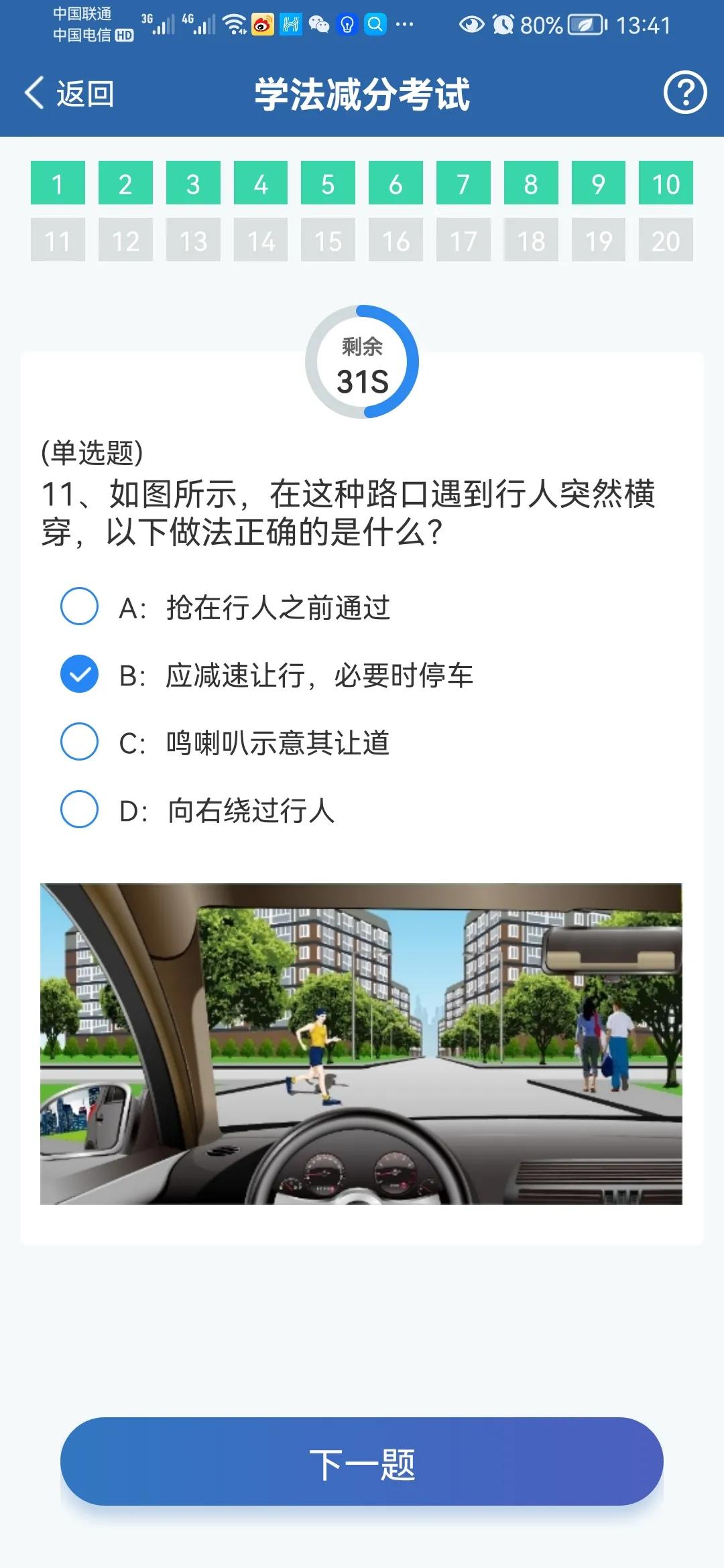Open question number 8
724x1568 pixels.
click(530, 183)
